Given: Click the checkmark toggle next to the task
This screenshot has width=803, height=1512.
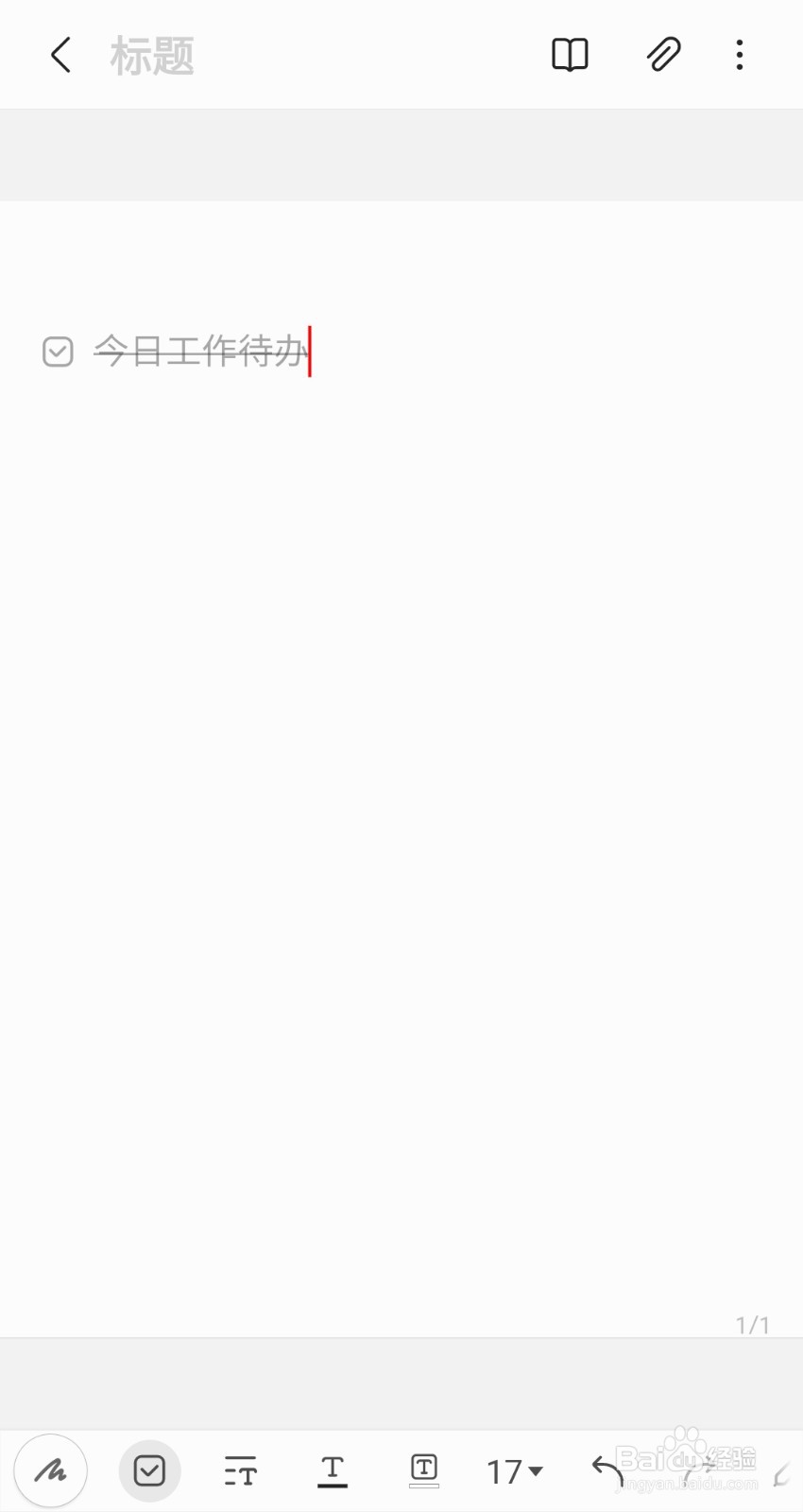Looking at the screenshot, I should point(58,352).
